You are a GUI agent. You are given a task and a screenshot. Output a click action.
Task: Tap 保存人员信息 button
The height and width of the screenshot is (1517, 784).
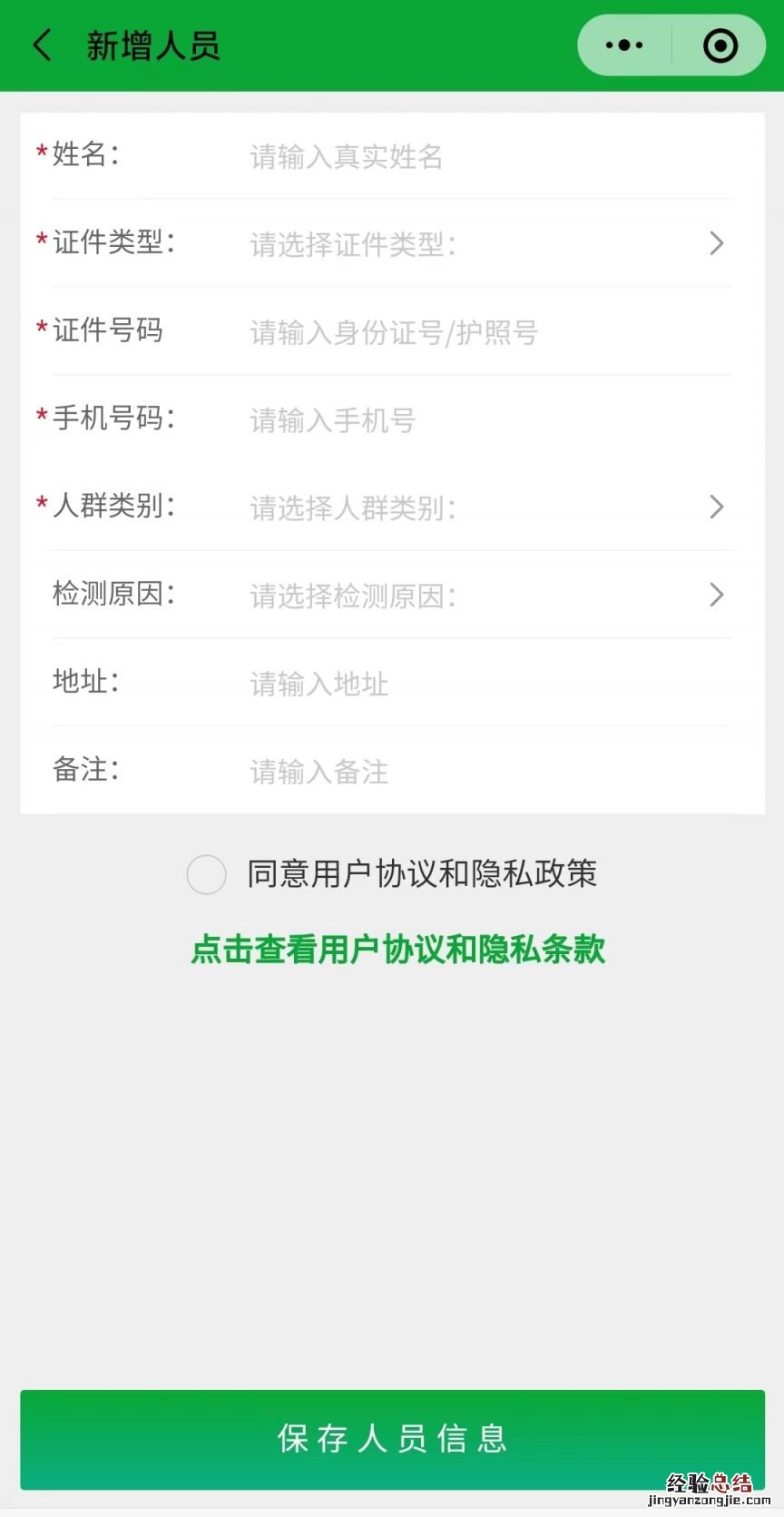coord(392,1439)
